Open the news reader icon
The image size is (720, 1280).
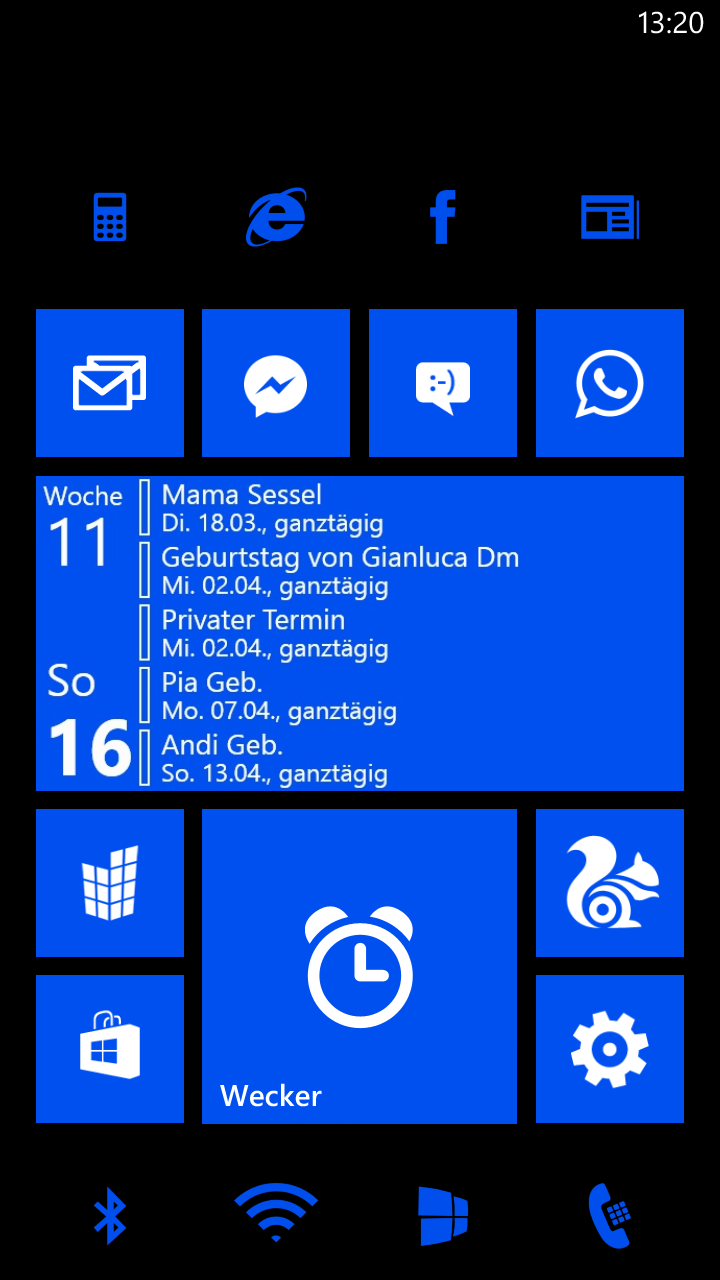pos(610,217)
